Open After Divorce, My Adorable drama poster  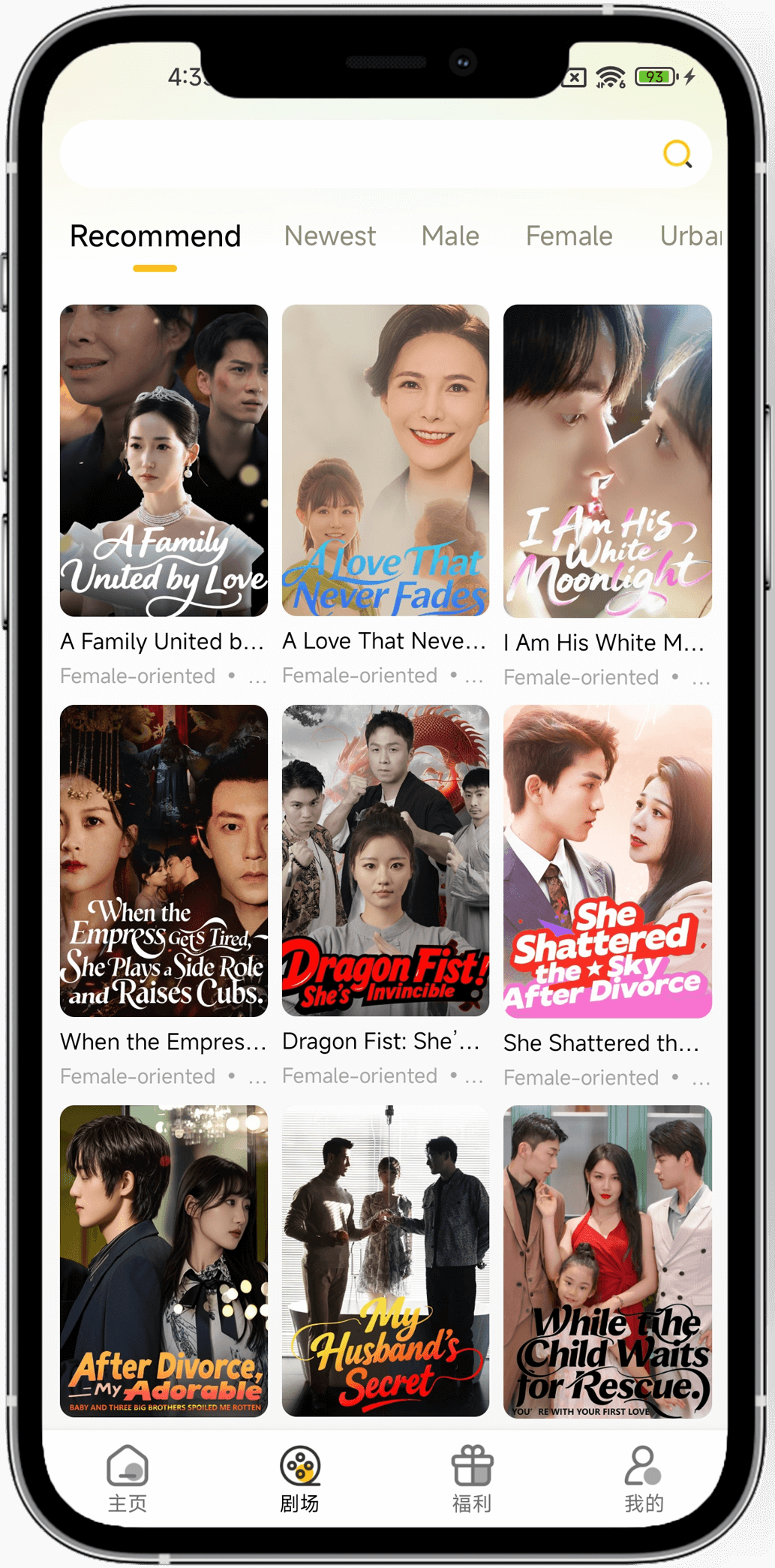click(x=164, y=1260)
